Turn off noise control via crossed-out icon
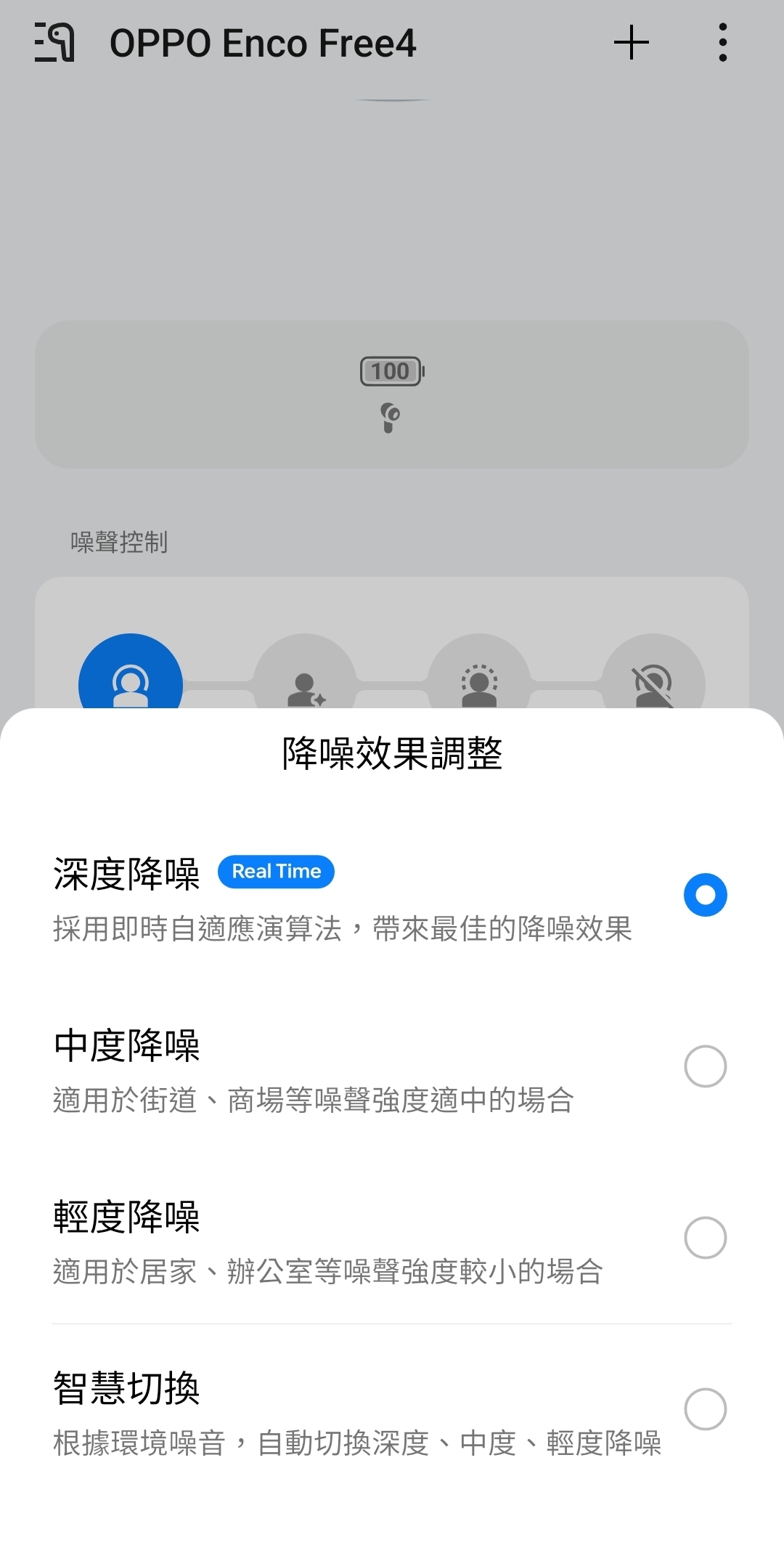Screen dimensions: 784x1561 click(x=653, y=683)
